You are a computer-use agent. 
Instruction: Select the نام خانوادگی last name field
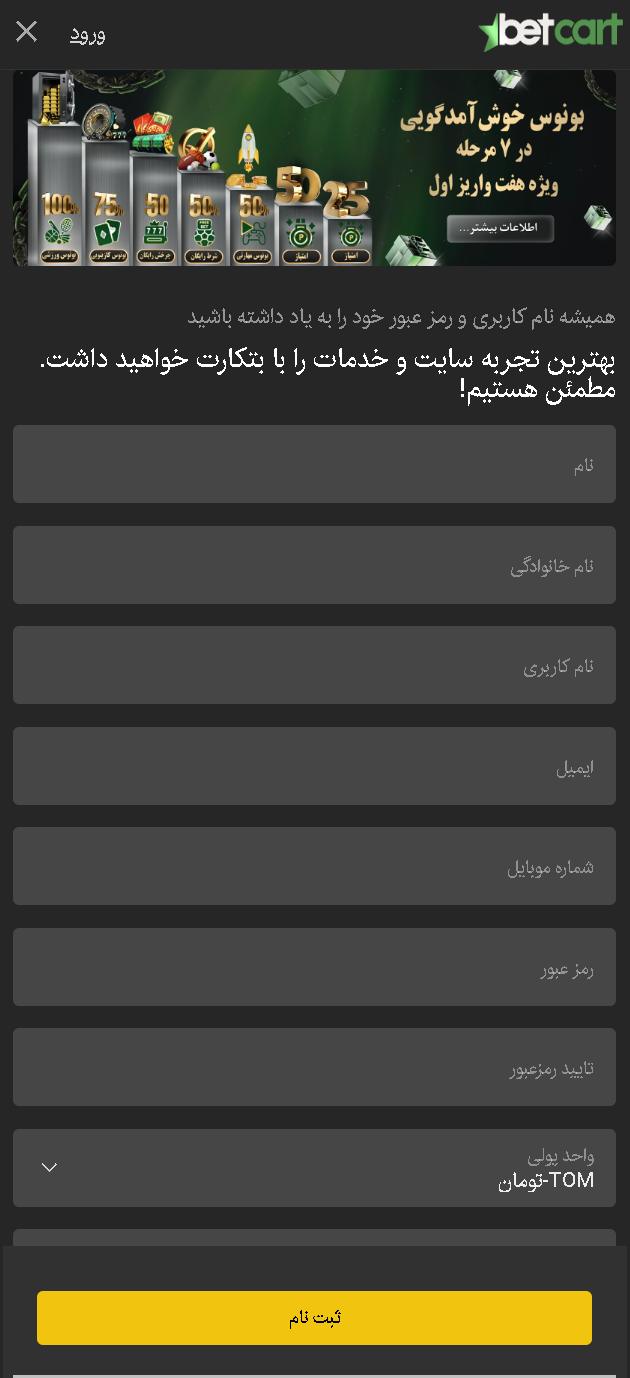tap(314, 565)
